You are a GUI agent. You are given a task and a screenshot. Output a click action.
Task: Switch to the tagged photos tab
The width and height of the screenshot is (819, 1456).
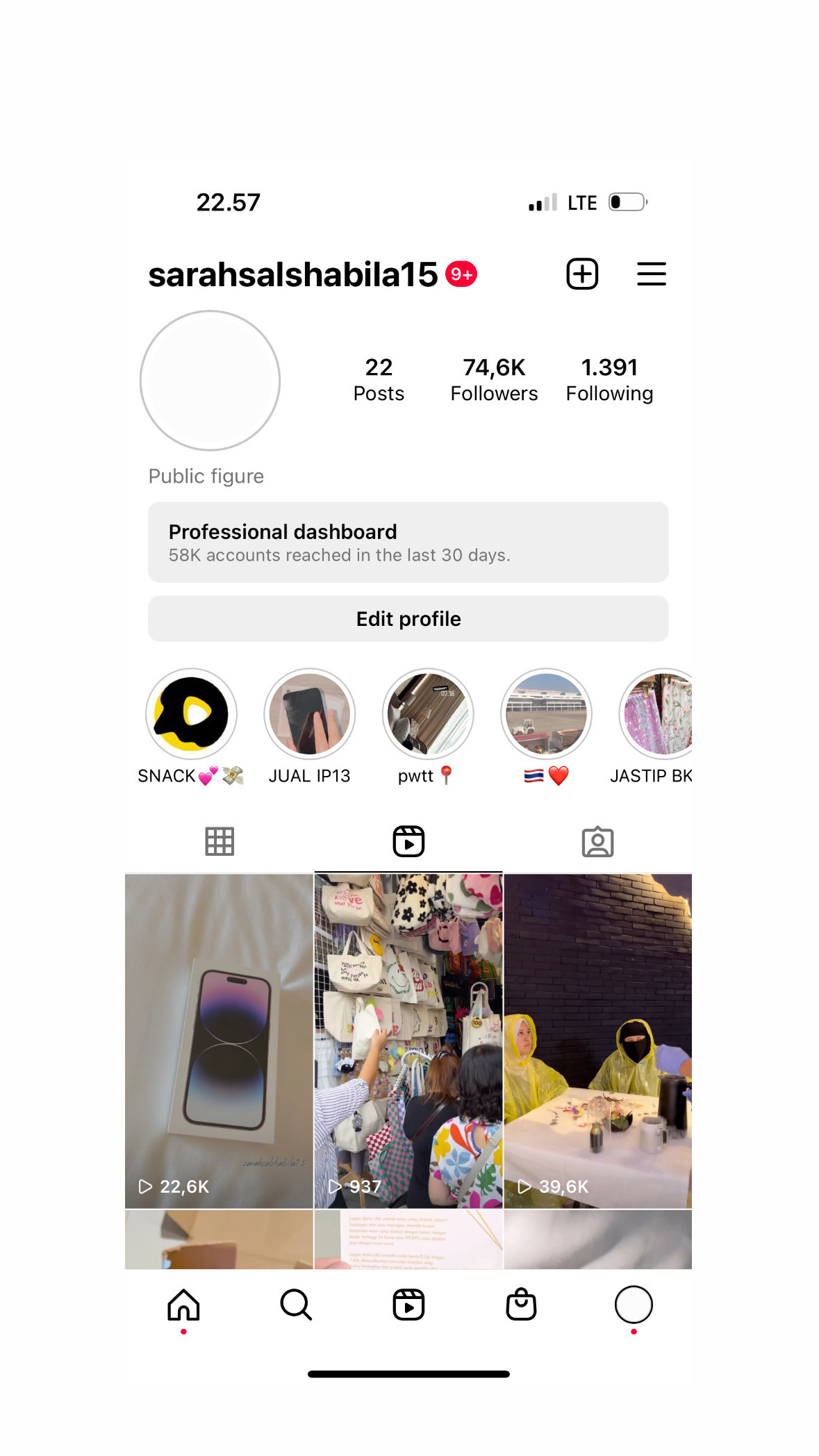pyautogui.click(x=597, y=842)
